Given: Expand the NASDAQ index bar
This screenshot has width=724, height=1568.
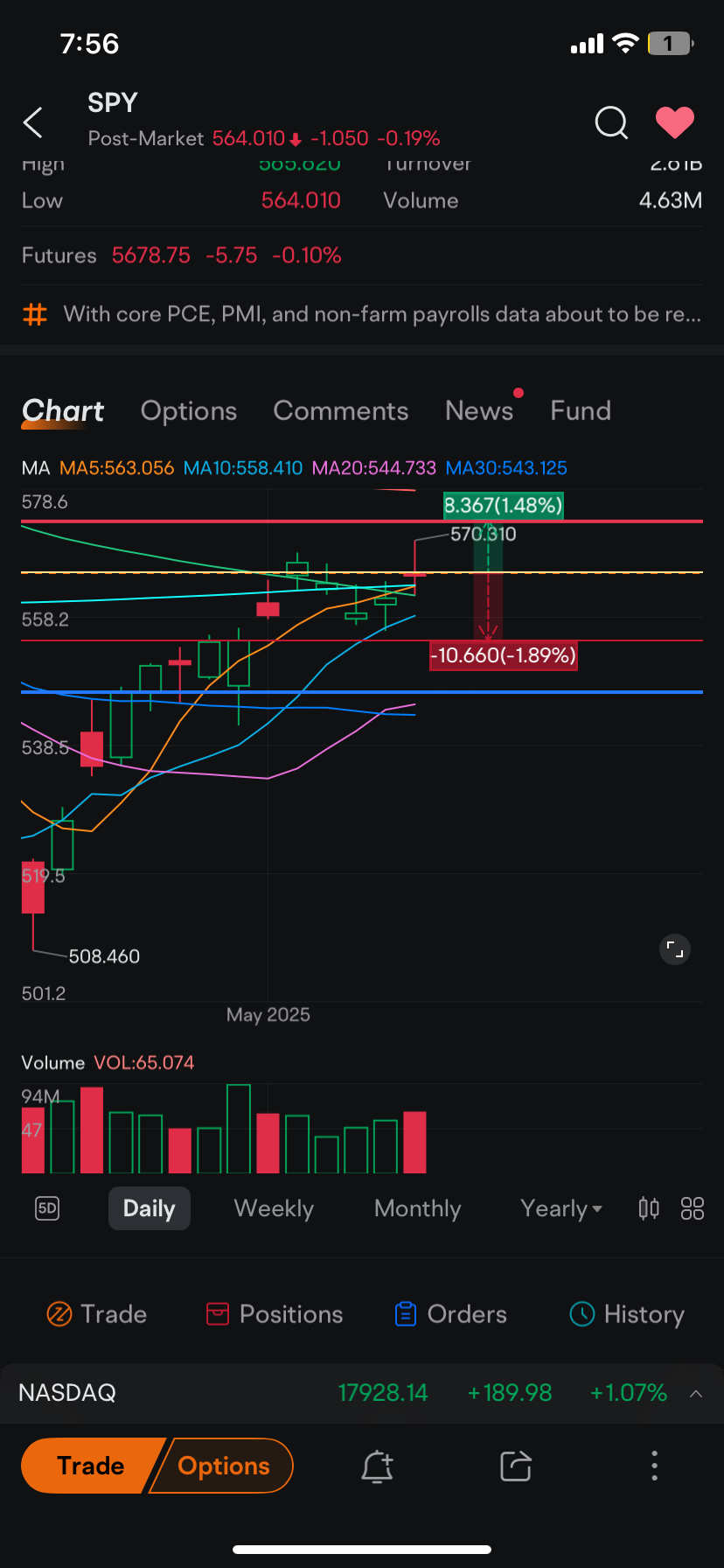Looking at the screenshot, I should coord(696,1394).
